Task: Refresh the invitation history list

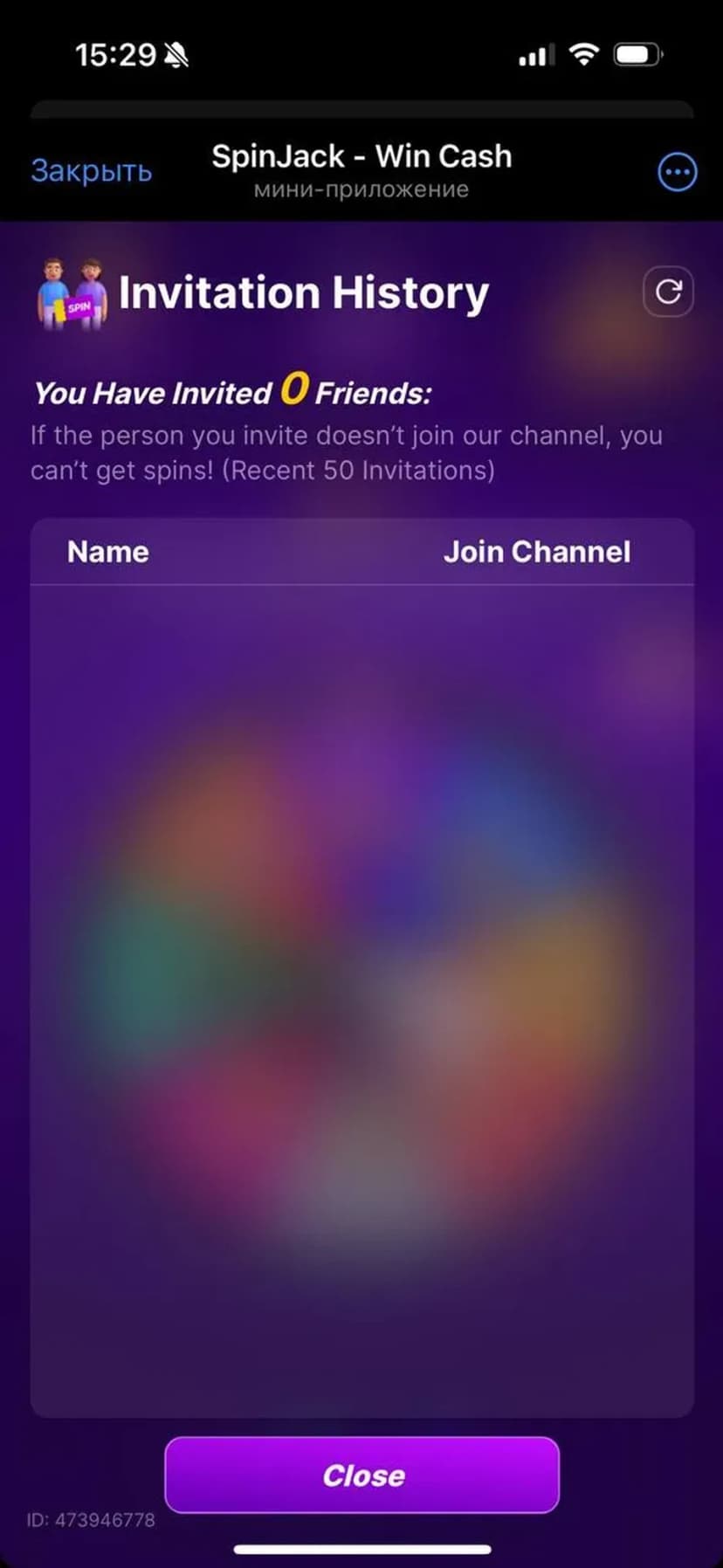Action: click(668, 292)
